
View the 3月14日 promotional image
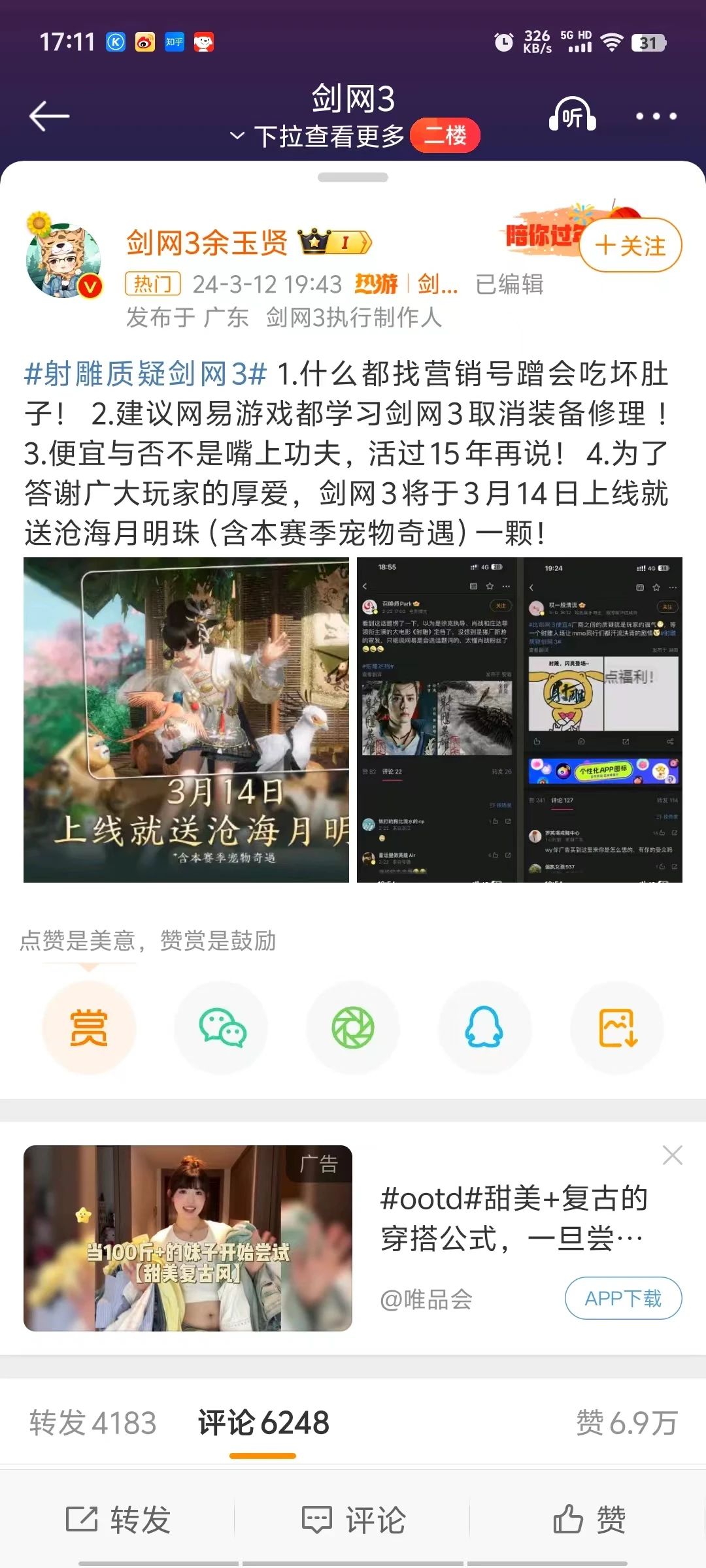click(186, 719)
